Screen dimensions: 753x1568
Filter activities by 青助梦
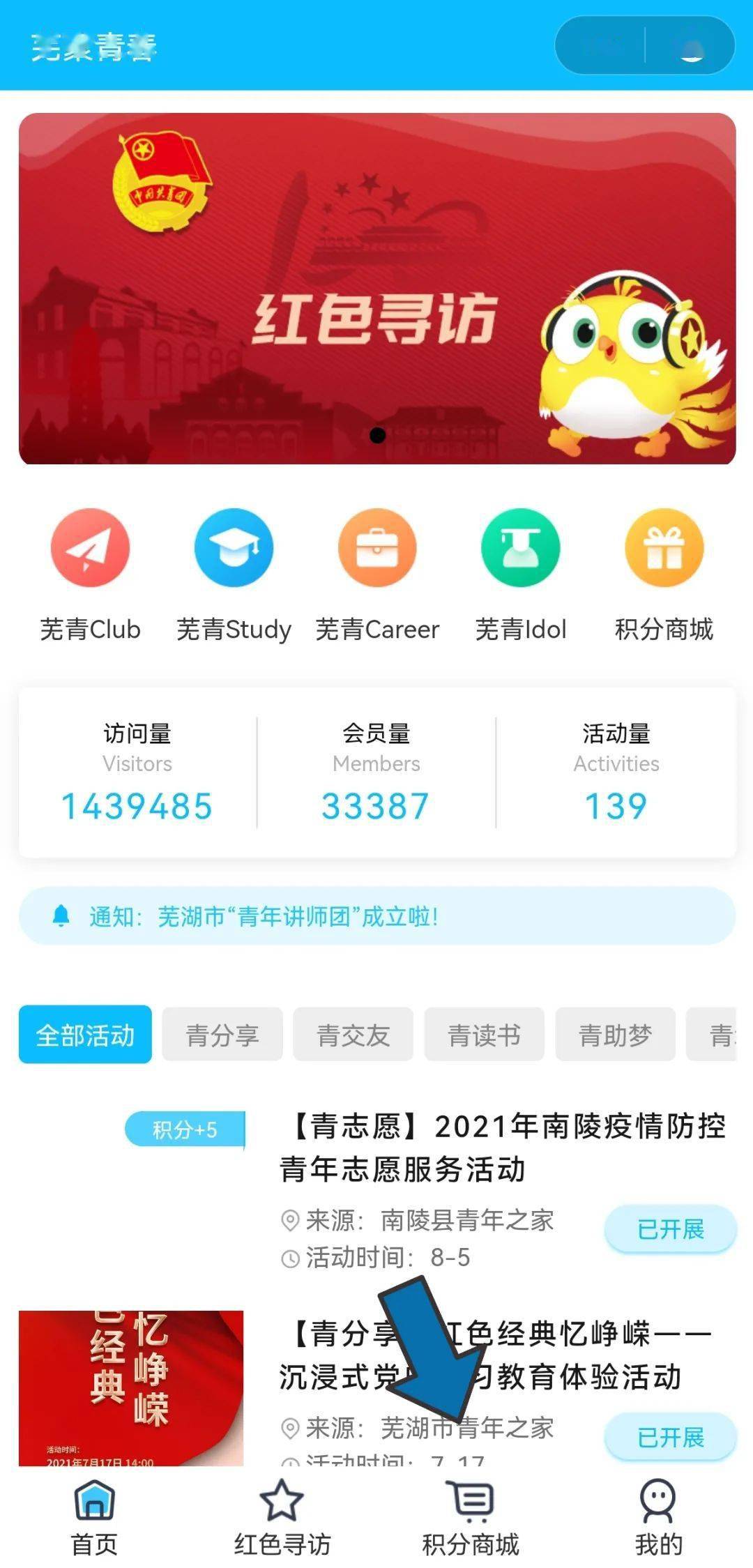pyautogui.click(x=615, y=1035)
